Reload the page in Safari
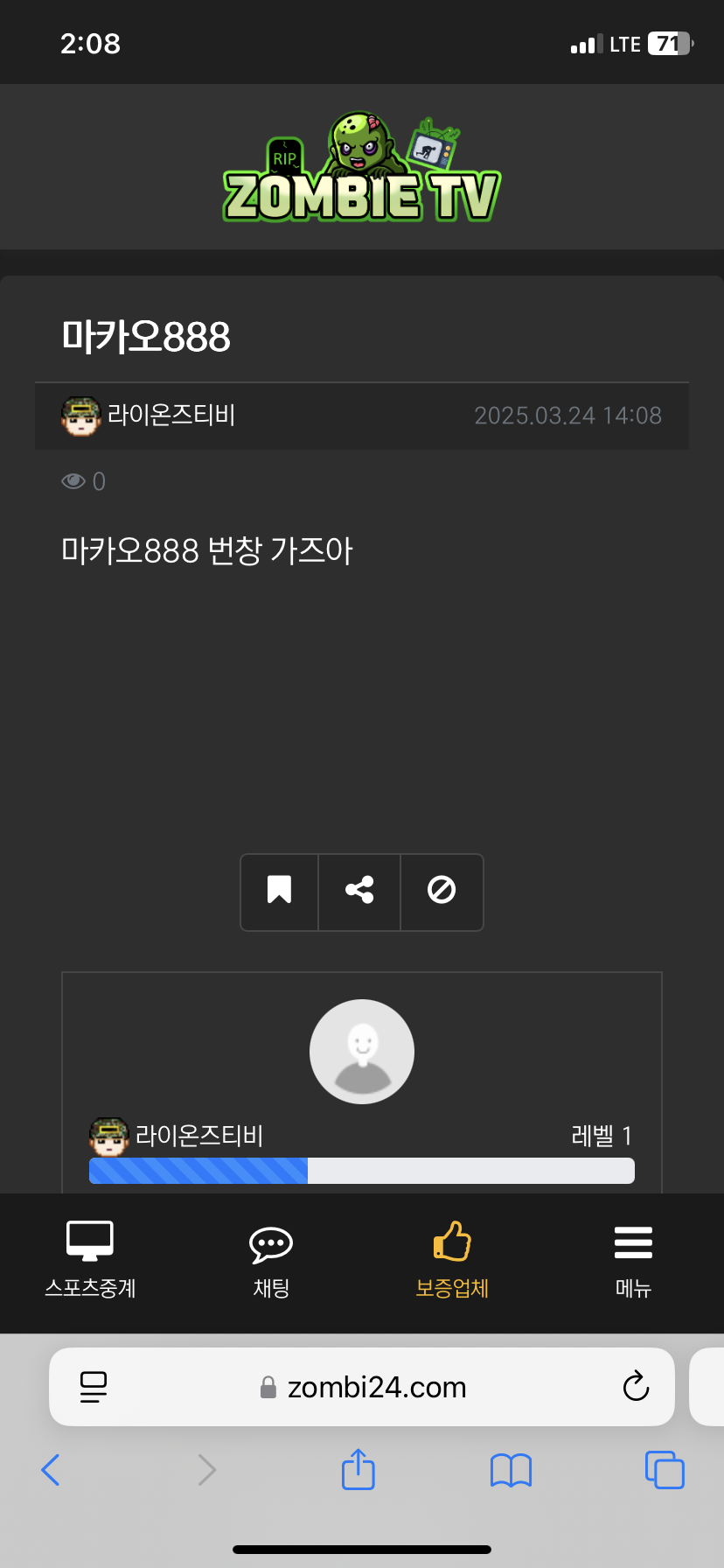This screenshot has width=724, height=1568. click(636, 1386)
